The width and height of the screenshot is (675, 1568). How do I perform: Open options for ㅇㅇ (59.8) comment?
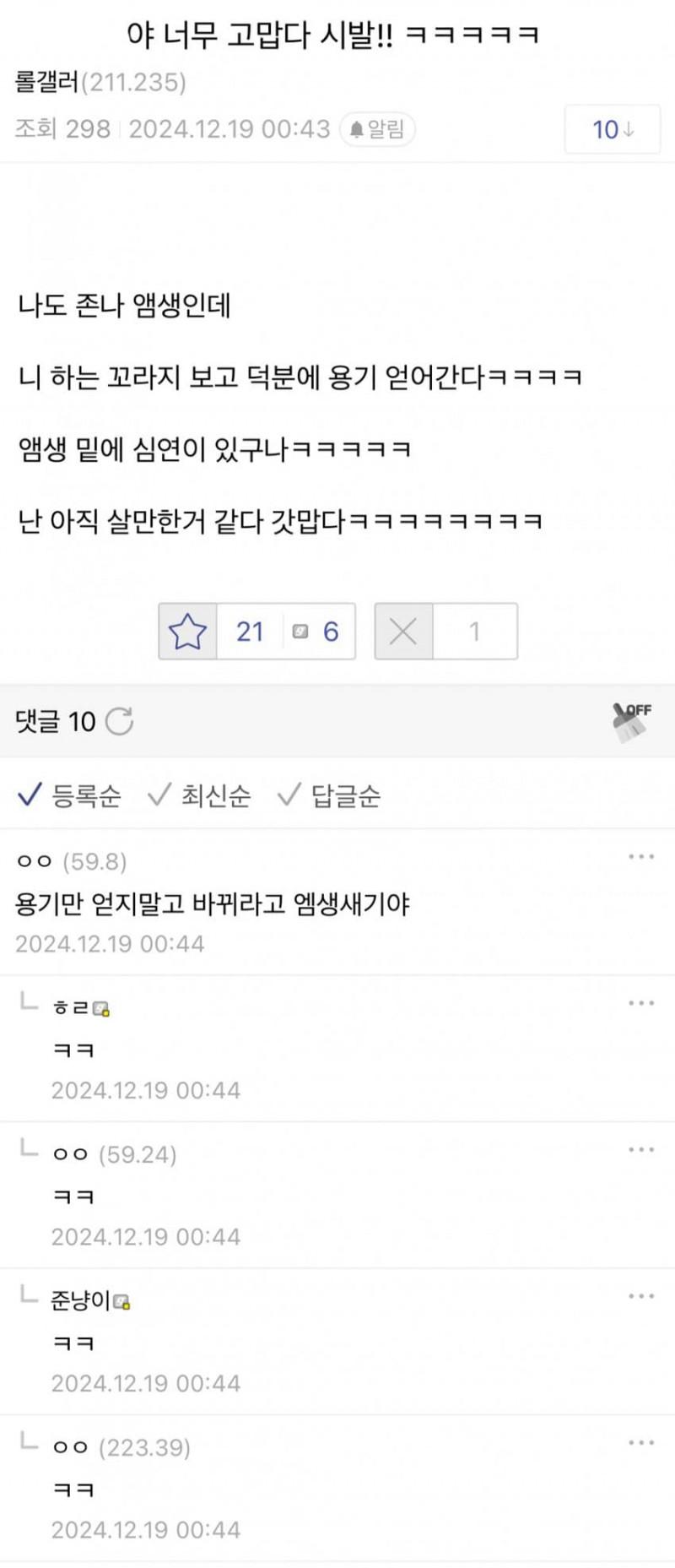641,857
